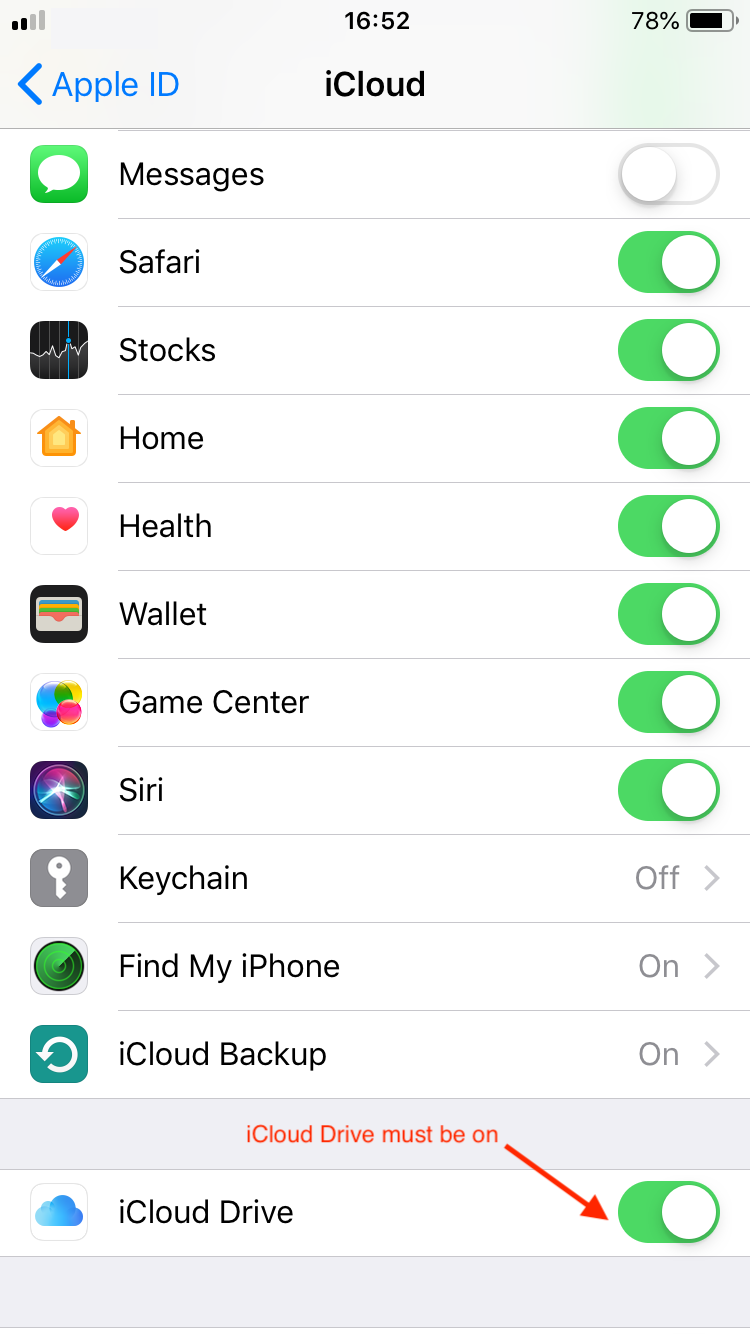The height and width of the screenshot is (1334, 750).
Task: Toggle off Home sync
Action: pyautogui.click(x=668, y=438)
